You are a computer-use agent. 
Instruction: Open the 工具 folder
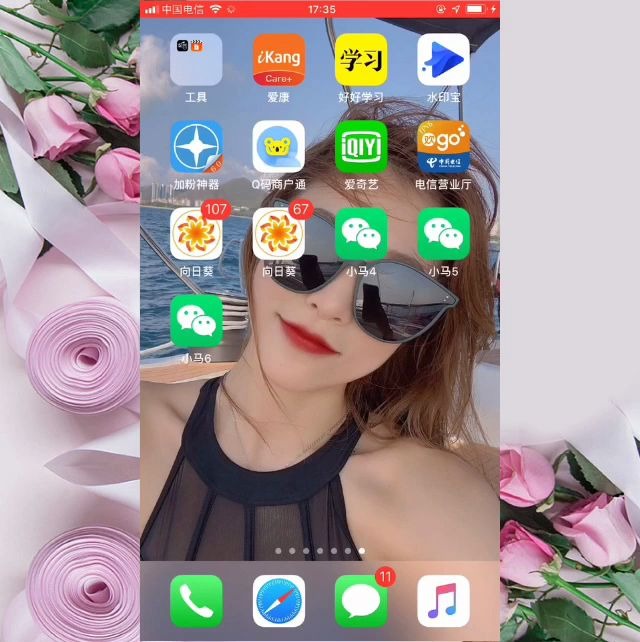coord(196,60)
